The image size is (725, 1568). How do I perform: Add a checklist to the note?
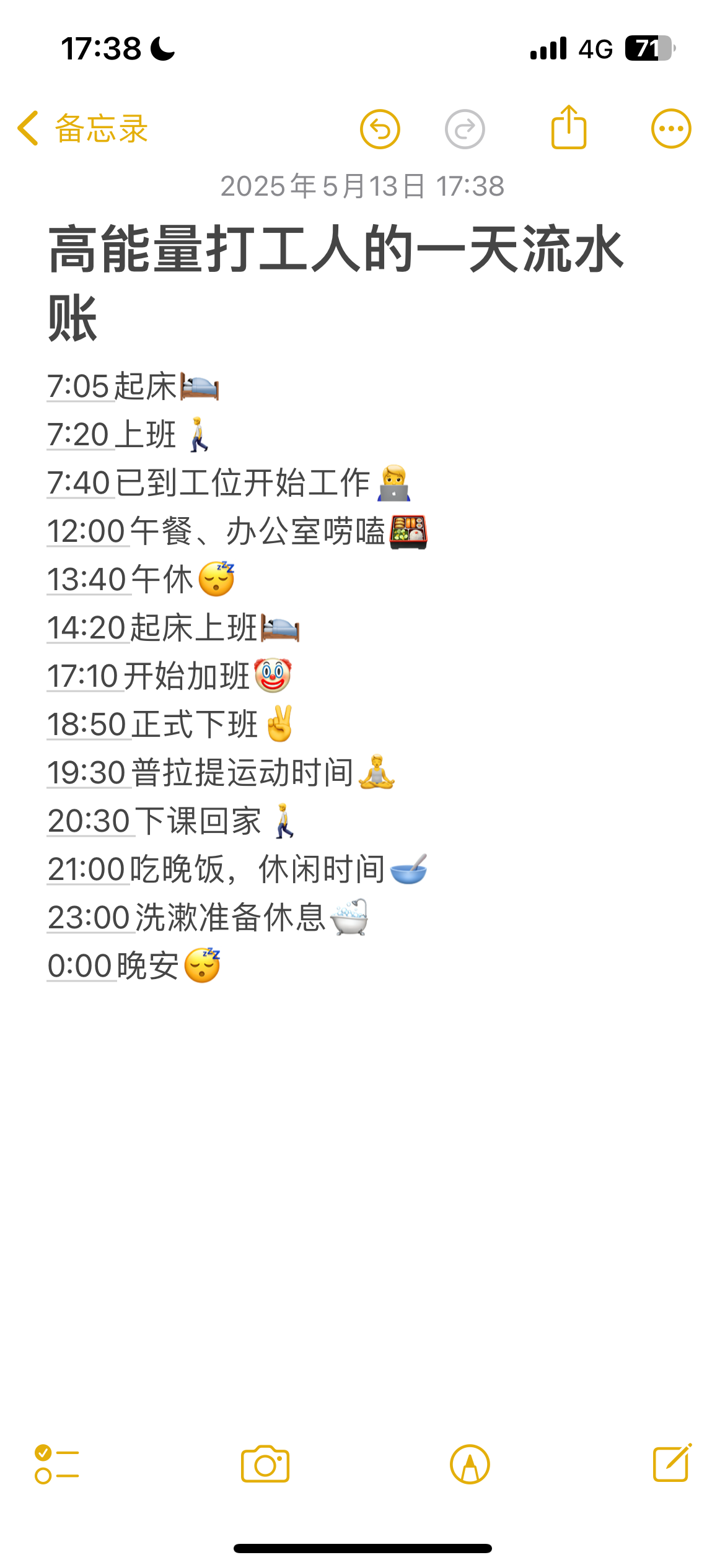tap(57, 1464)
